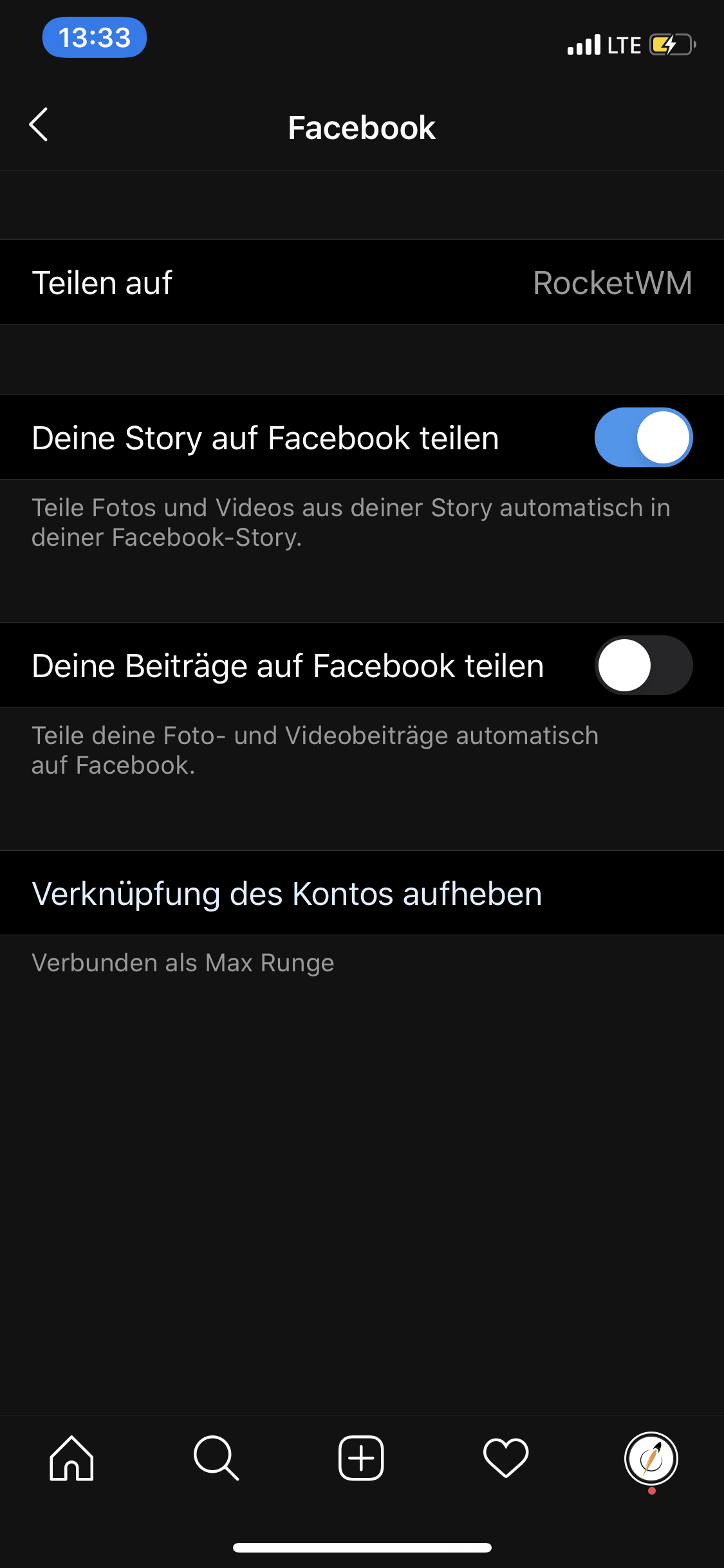The height and width of the screenshot is (1568, 724).
Task: Switch to the search tab
Action: tap(216, 1459)
